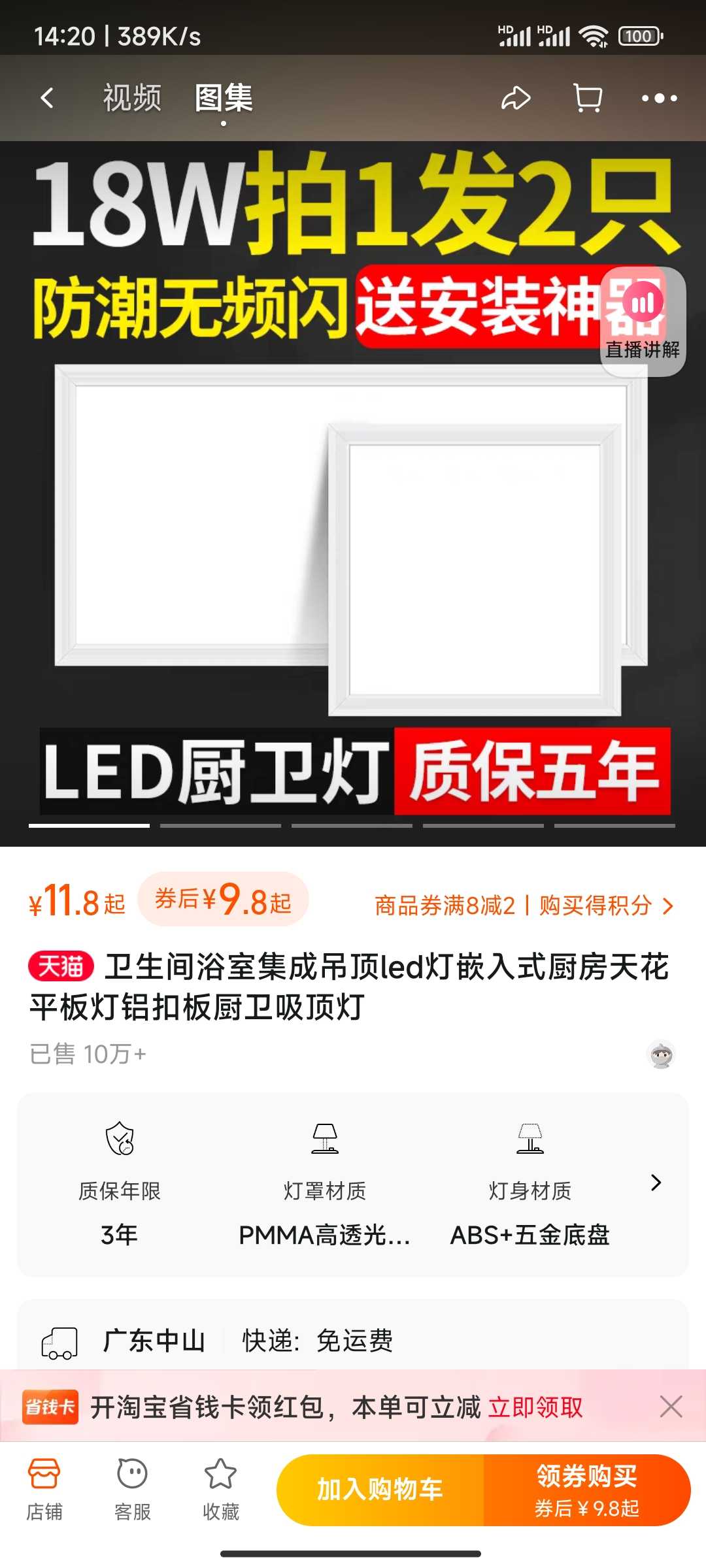706x1568 pixels.
Task: Switch to the 视频 tab
Action: click(132, 99)
